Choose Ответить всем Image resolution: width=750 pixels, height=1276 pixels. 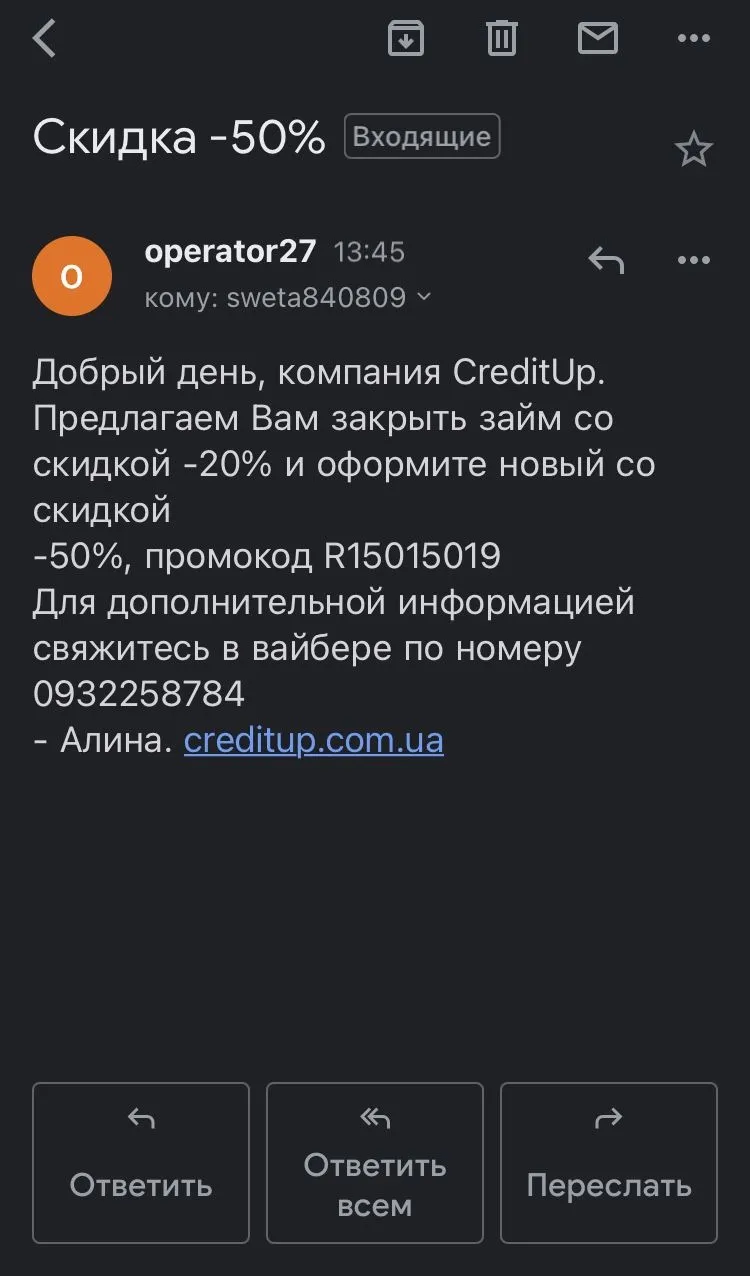375,1162
